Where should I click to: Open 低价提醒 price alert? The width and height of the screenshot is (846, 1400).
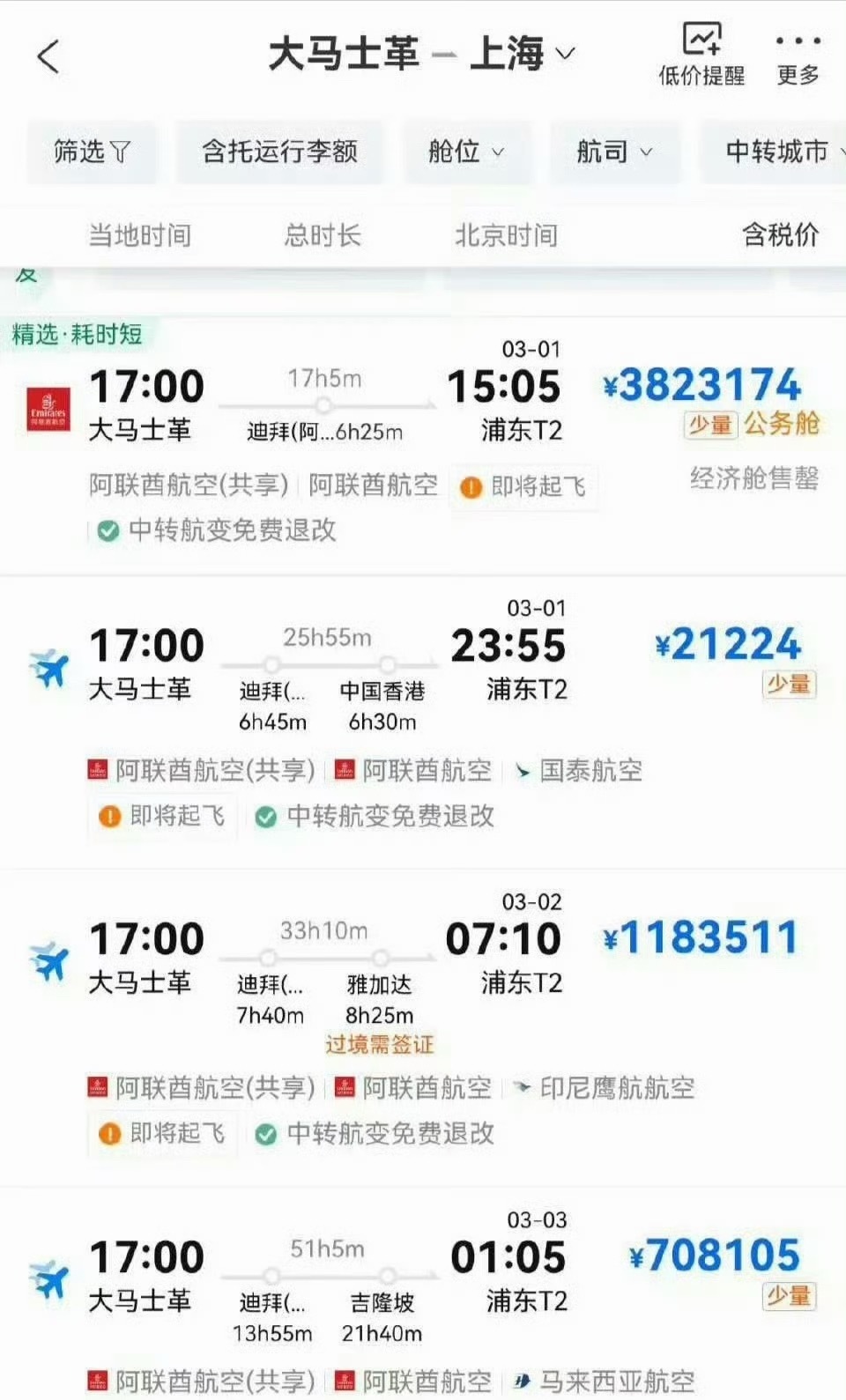(700, 55)
